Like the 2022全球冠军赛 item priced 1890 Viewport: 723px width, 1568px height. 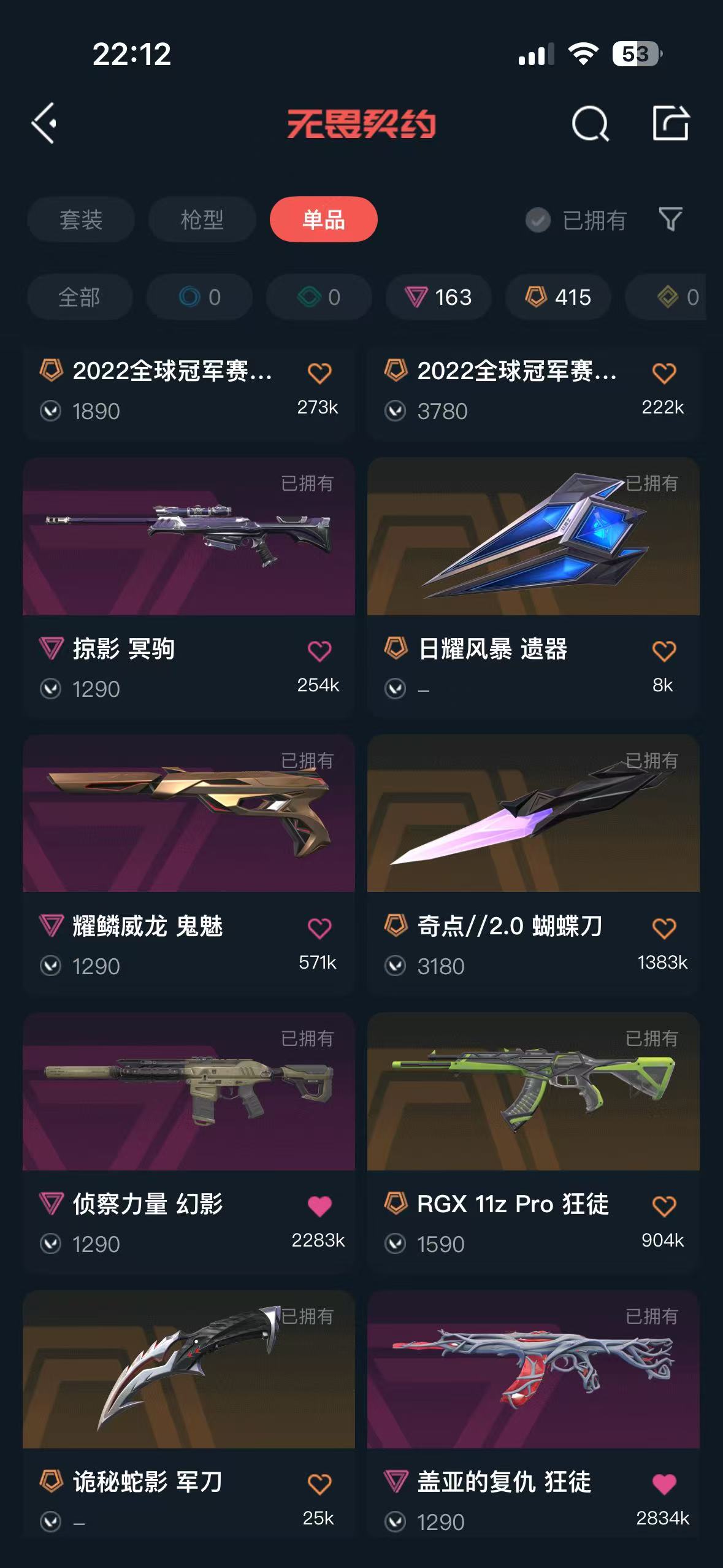coord(319,373)
